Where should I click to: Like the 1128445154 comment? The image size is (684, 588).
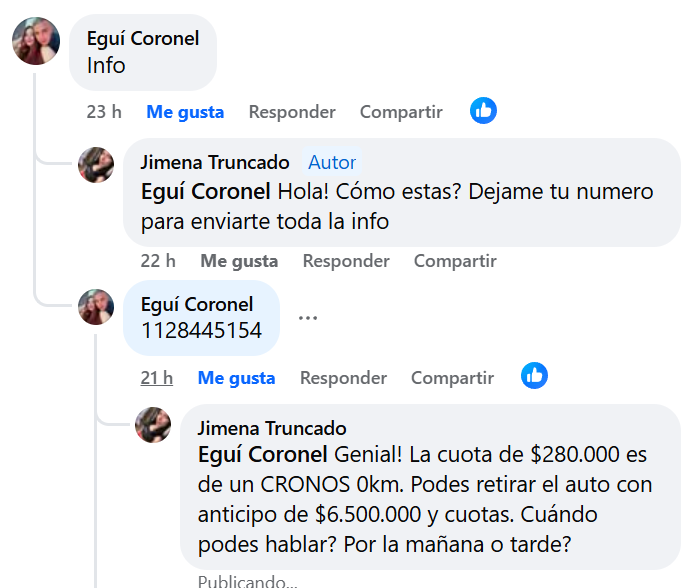(236, 378)
